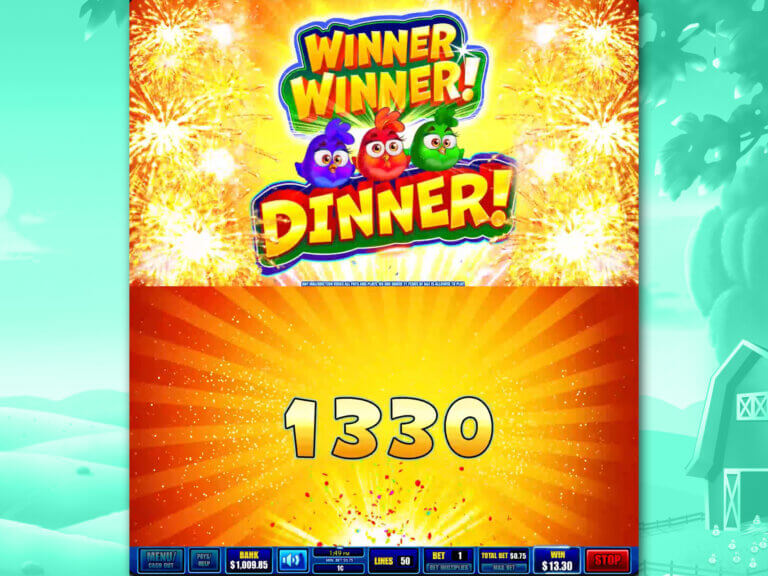The image size is (768, 576).
Task: Toggle the sound speaker button
Action: pyautogui.click(x=292, y=560)
